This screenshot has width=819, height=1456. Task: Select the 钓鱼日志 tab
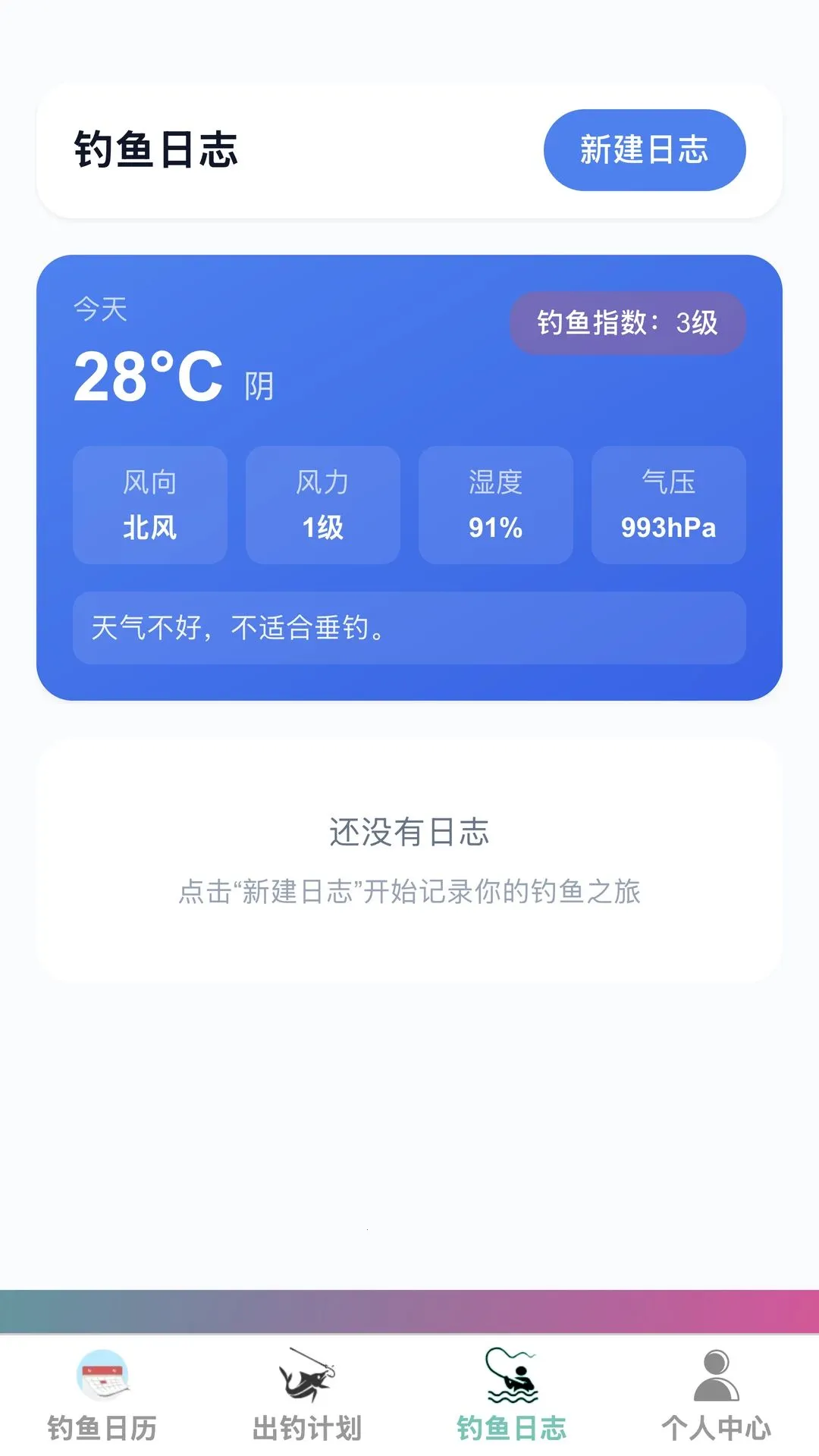[512, 1396]
